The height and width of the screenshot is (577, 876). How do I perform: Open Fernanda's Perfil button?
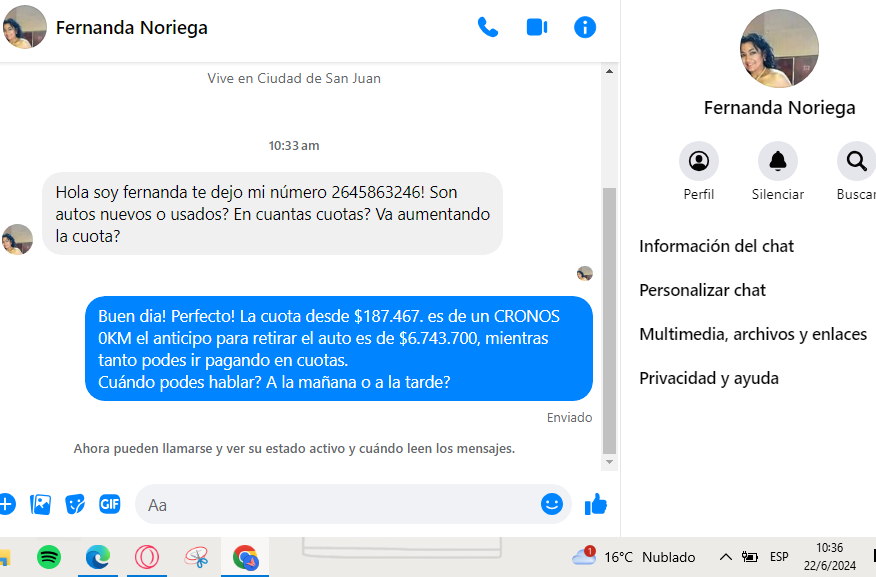[699, 161]
